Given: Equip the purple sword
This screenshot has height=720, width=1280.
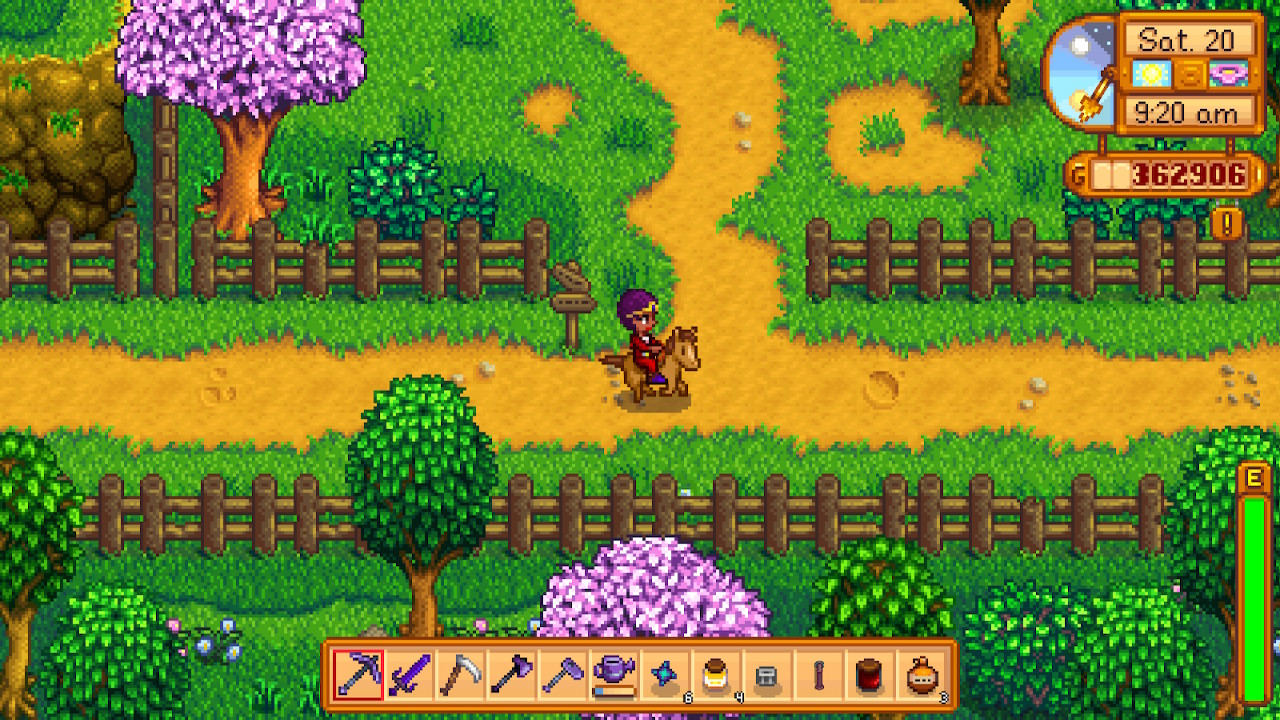Looking at the screenshot, I should pyautogui.click(x=409, y=676).
